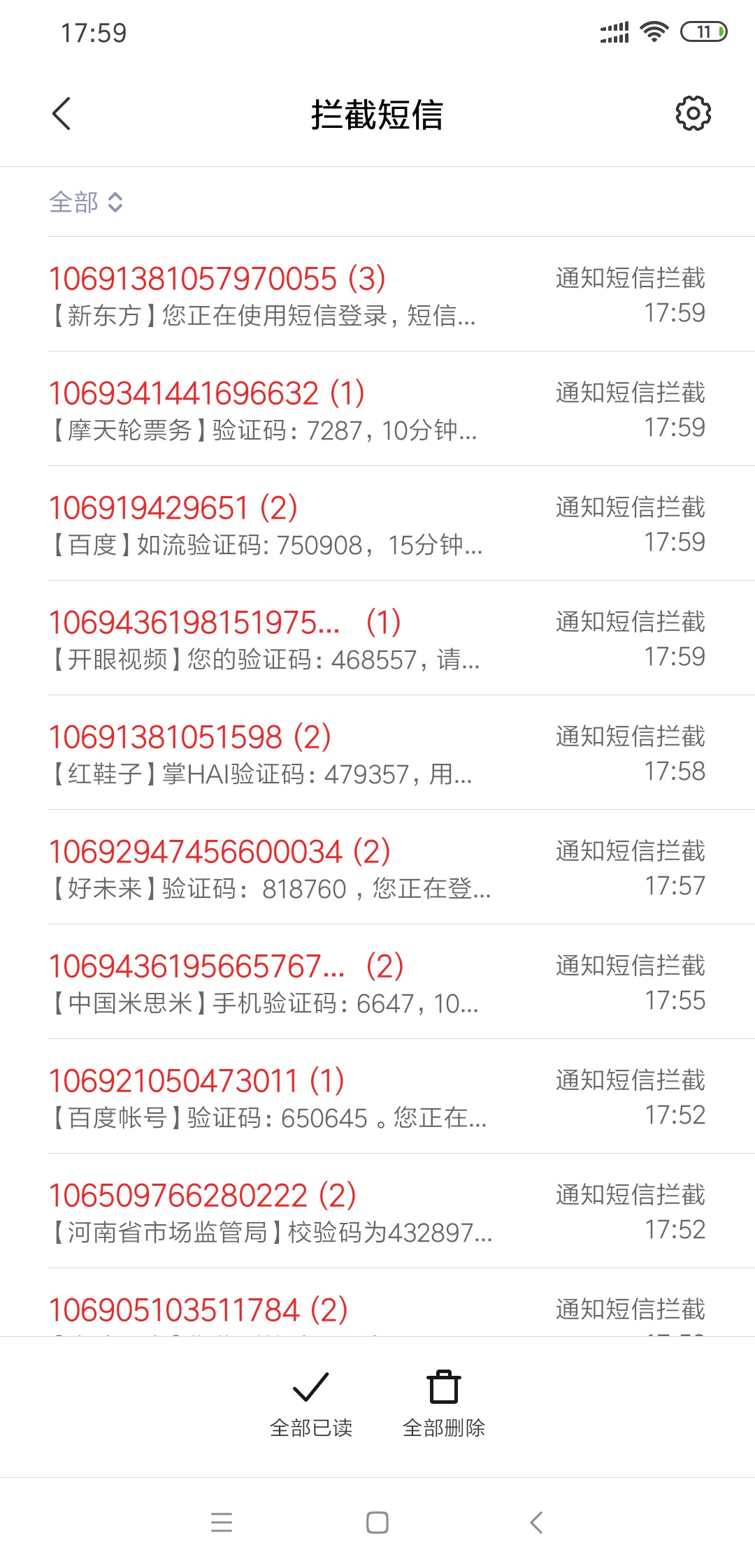Open the 红鞋子 掌HAI message thread
The image size is (755, 1568).
pos(377,753)
